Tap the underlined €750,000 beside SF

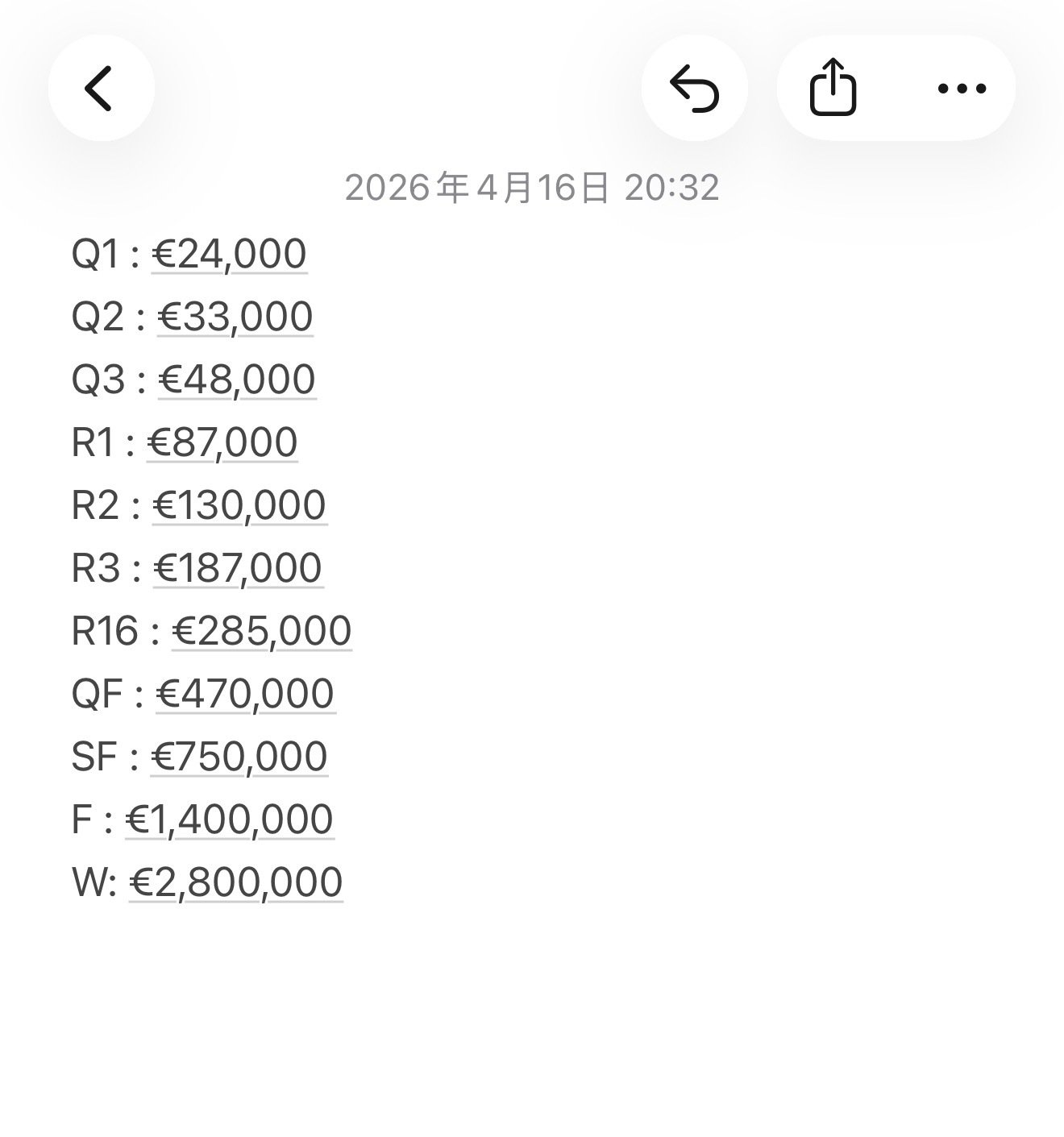239,755
